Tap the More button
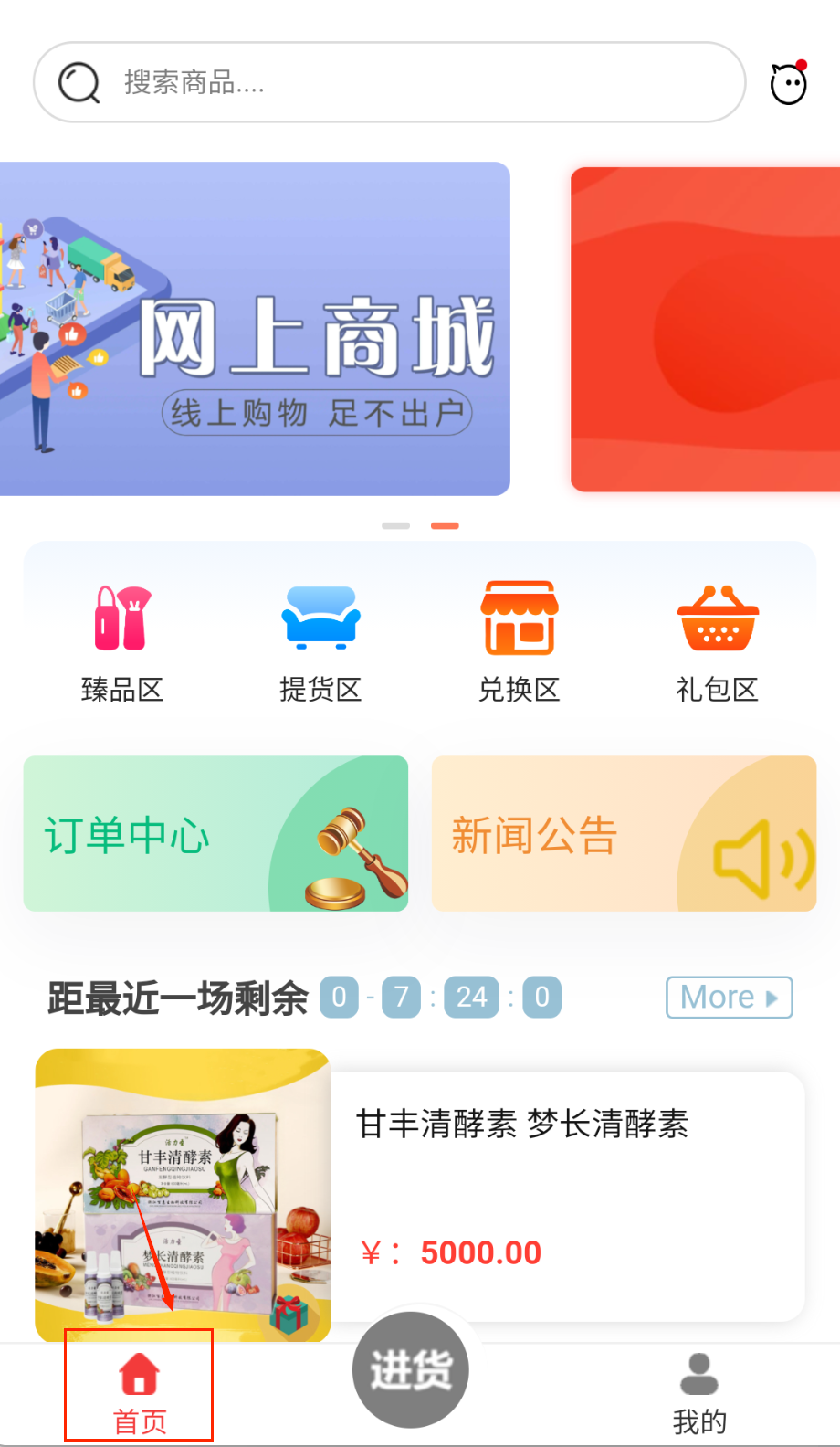The image size is (840, 1447). [729, 997]
